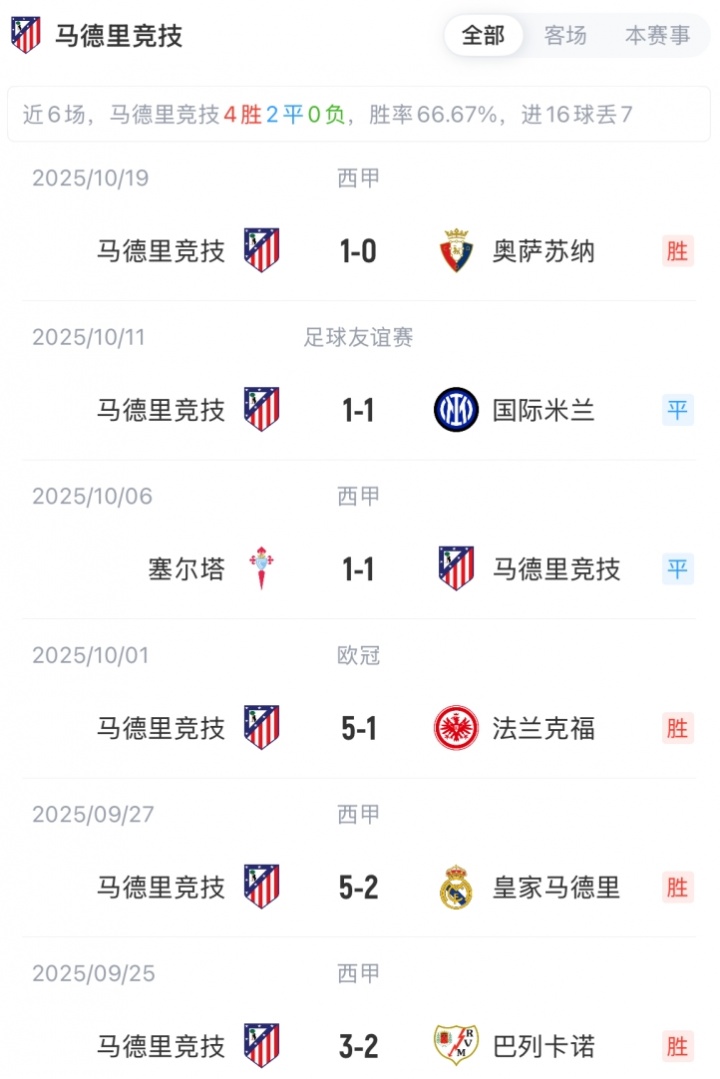Open the match against 巴列卡诺

tap(359, 1046)
